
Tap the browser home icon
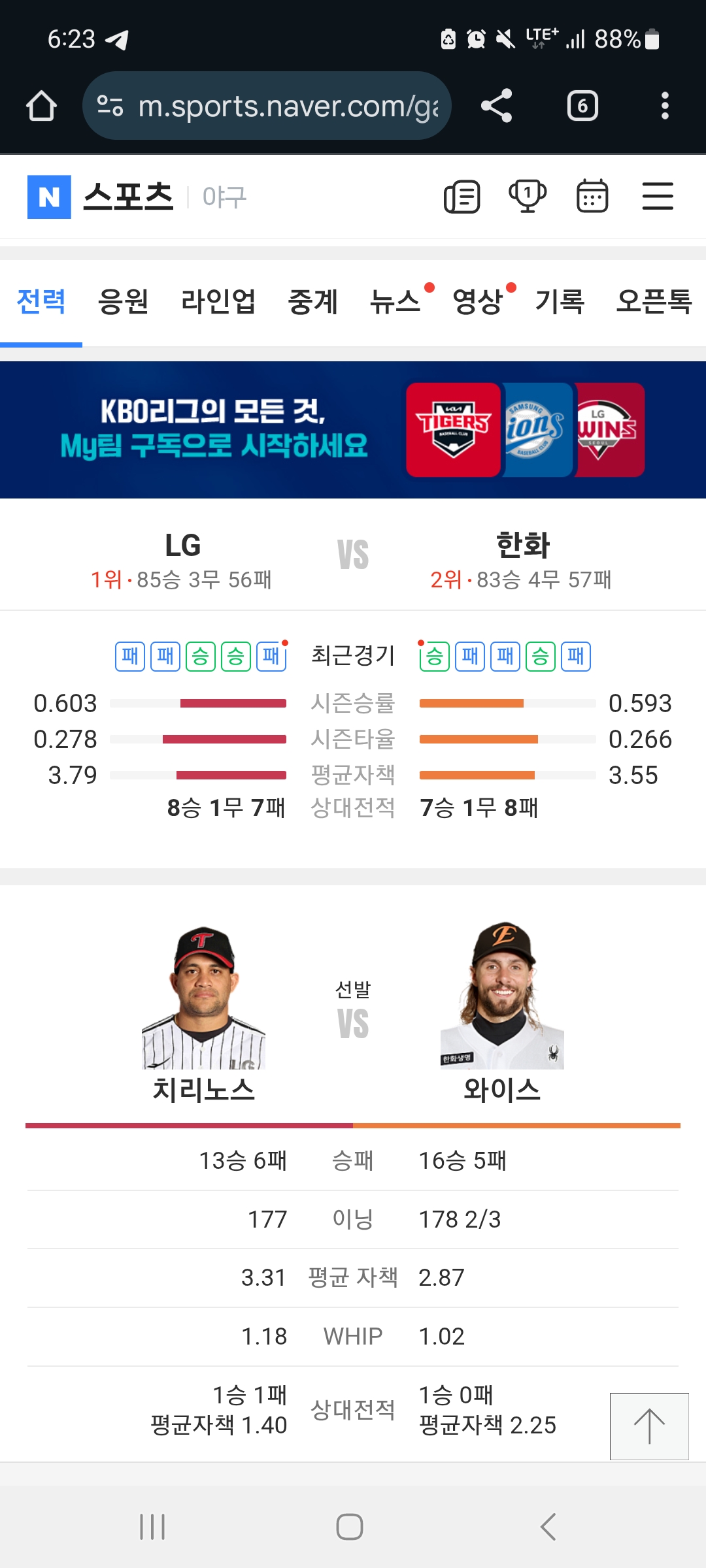point(41,106)
